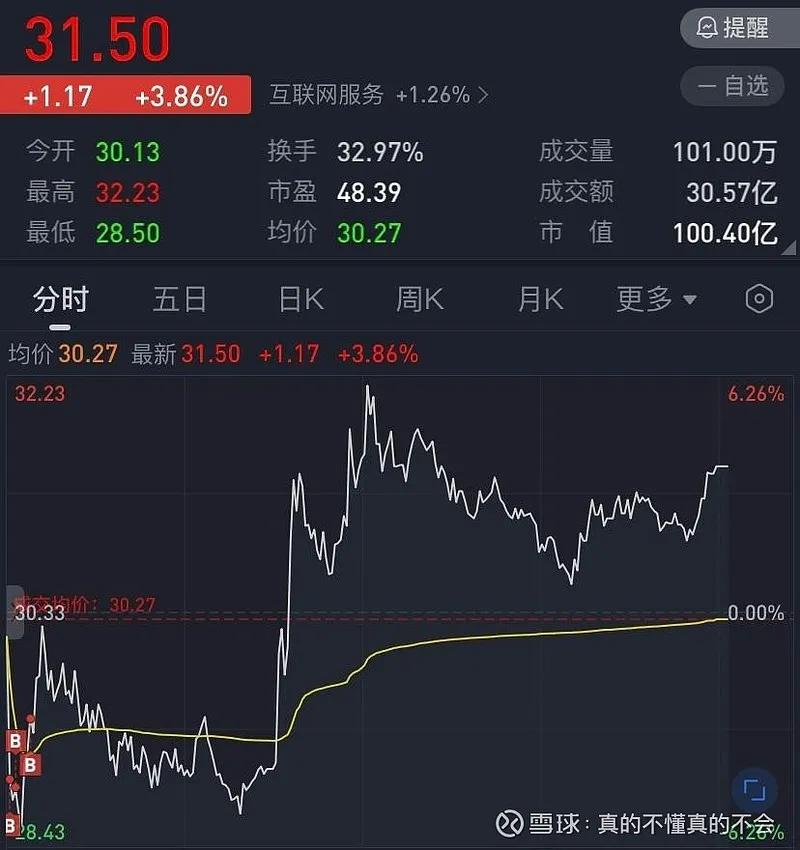Open chart settings hexagon icon
Screen dimensions: 800x850
(x=760, y=299)
